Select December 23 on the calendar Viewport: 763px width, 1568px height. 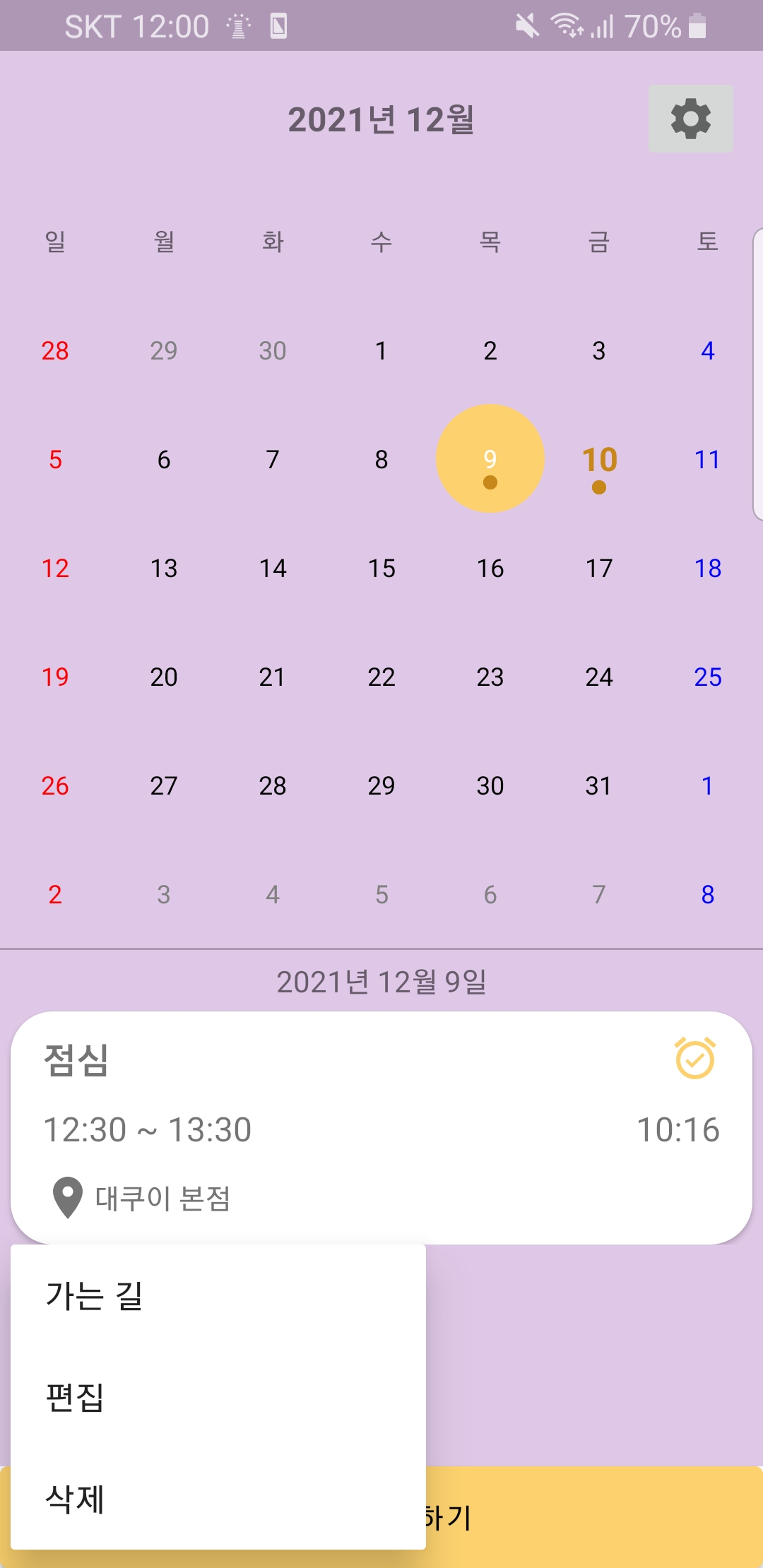pyautogui.click(x=490, y=677)
